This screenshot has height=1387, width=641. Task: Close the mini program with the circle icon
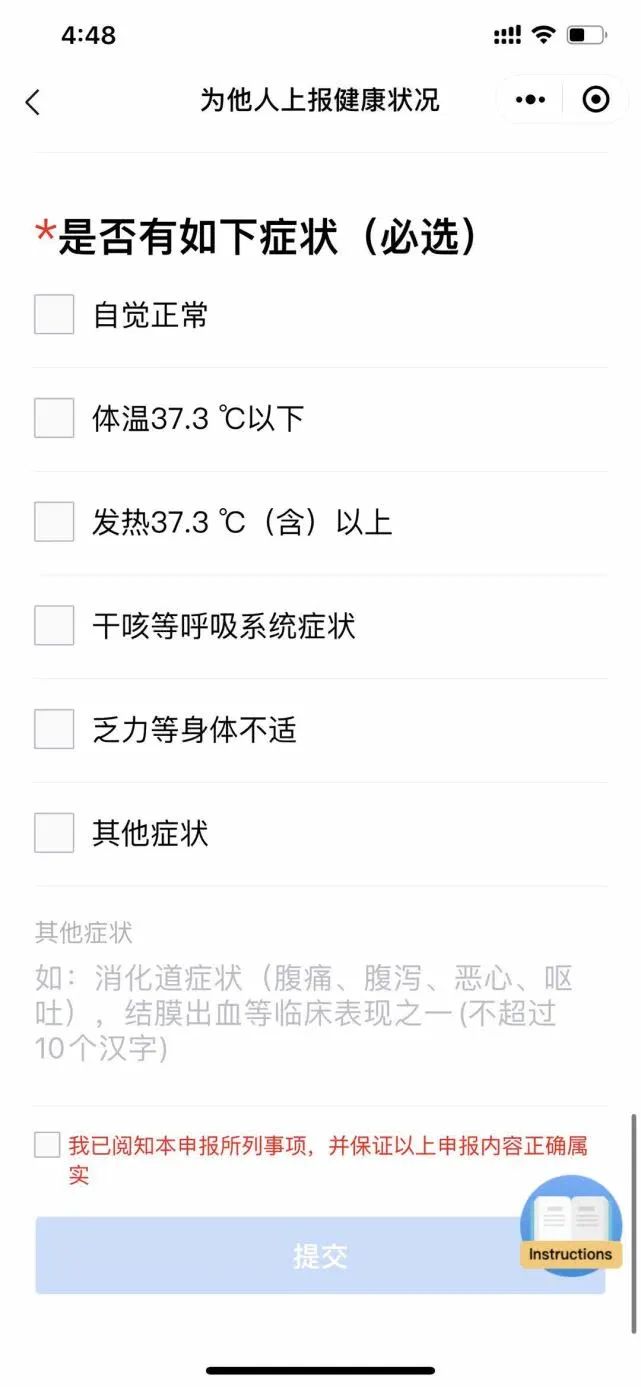(x=596, y=100)
